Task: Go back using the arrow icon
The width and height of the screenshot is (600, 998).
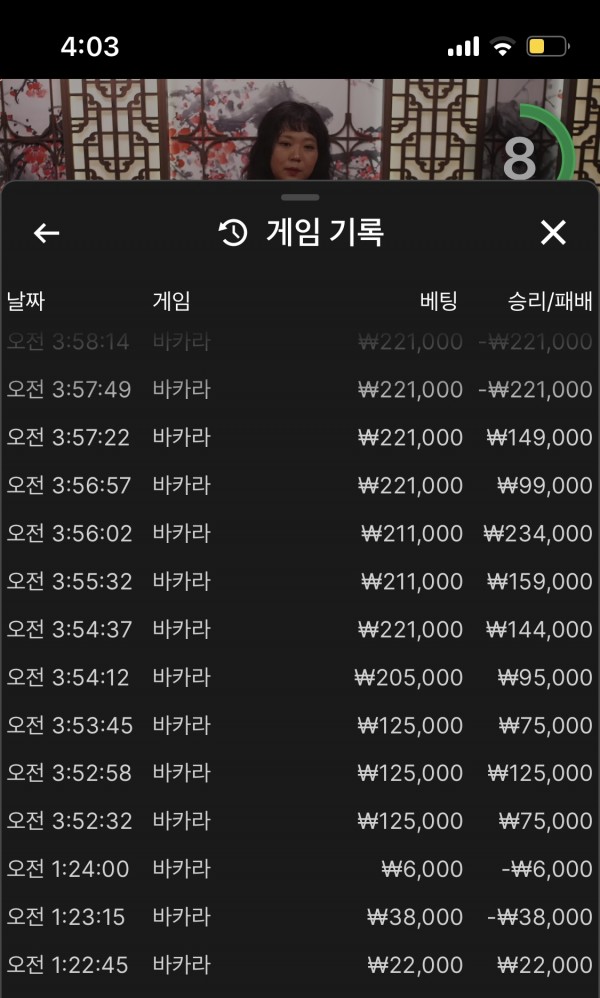Action: [x=46, y=234]
